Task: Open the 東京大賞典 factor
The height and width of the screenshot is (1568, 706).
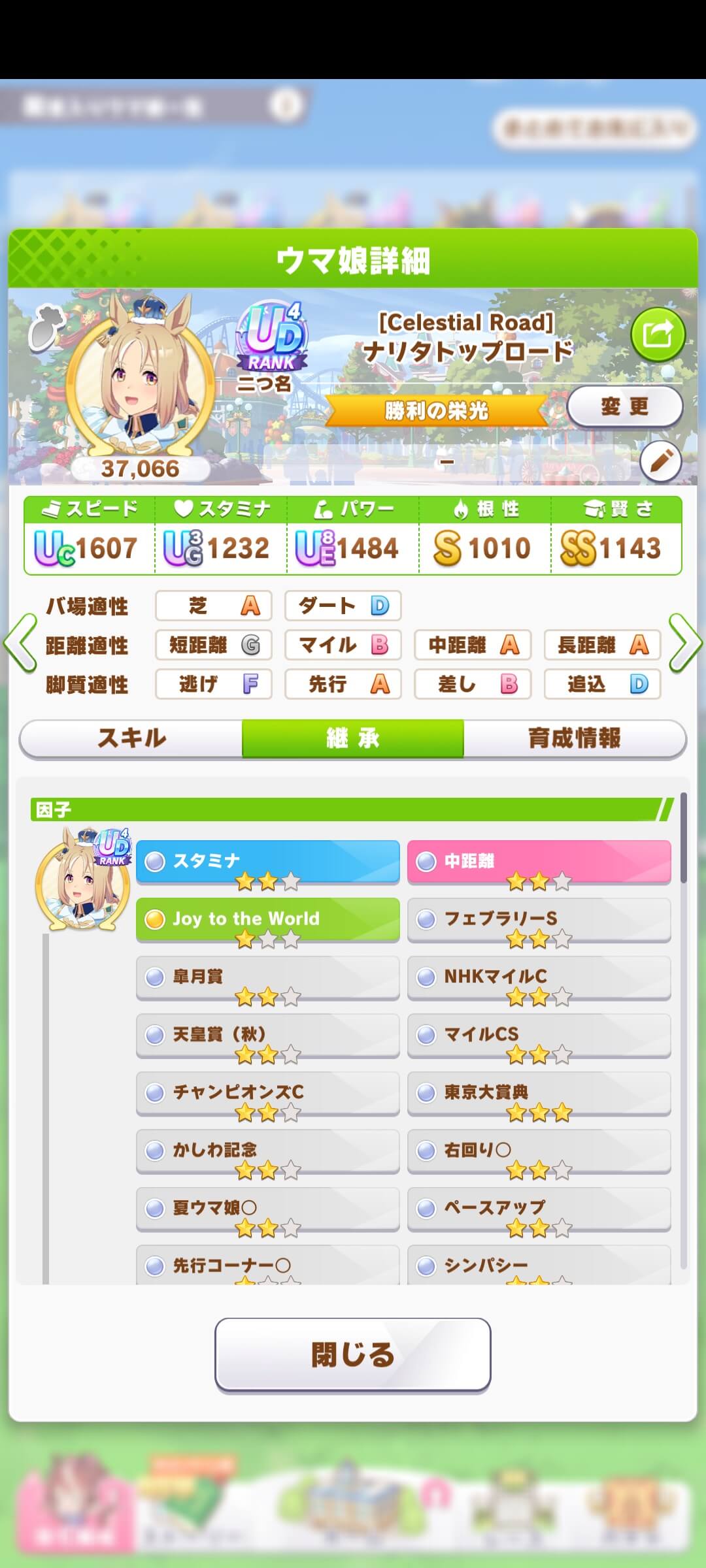Action: tap(539, 1093)
